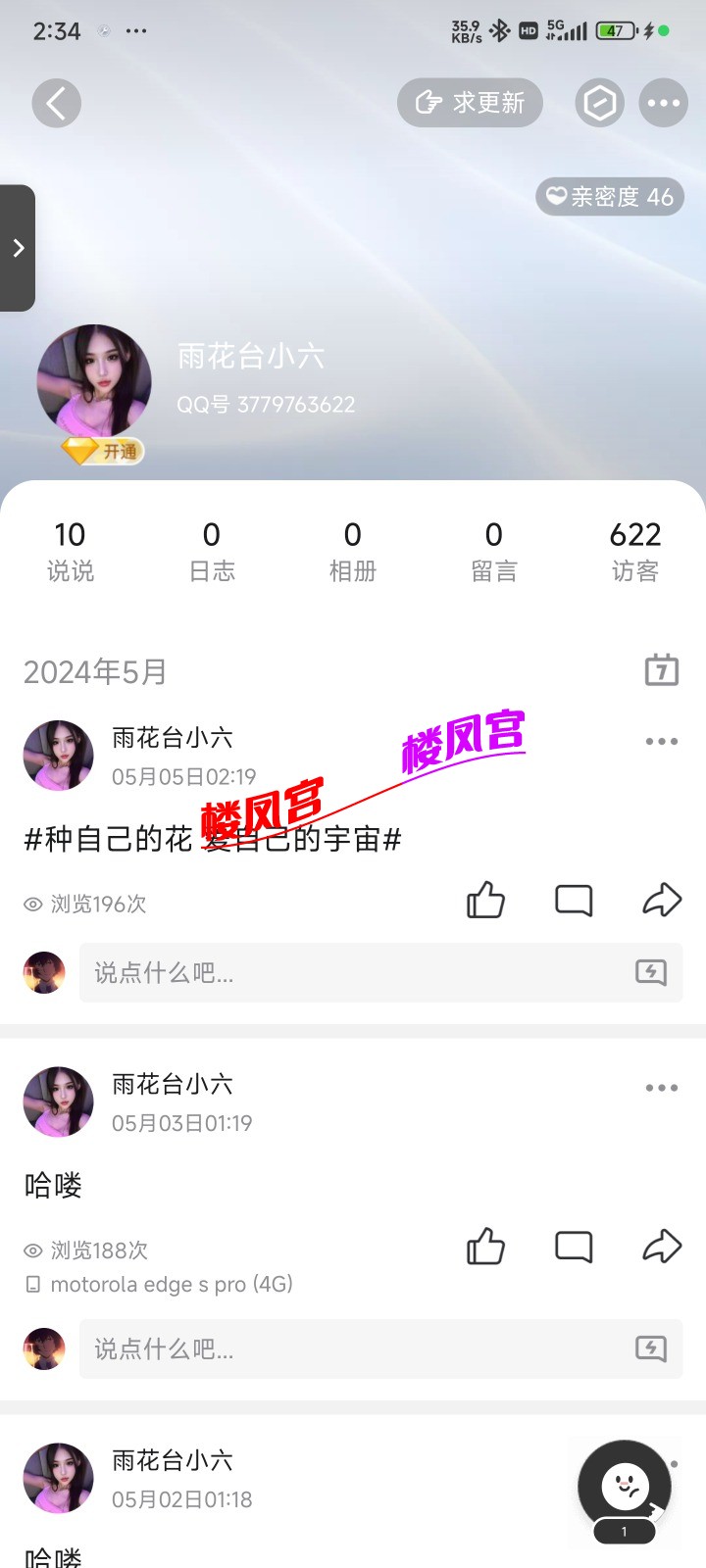The width and height of the screenshot is (706, 1568).
Task: Open the 说说 tab with 10 posts
Action: [71, 551]
